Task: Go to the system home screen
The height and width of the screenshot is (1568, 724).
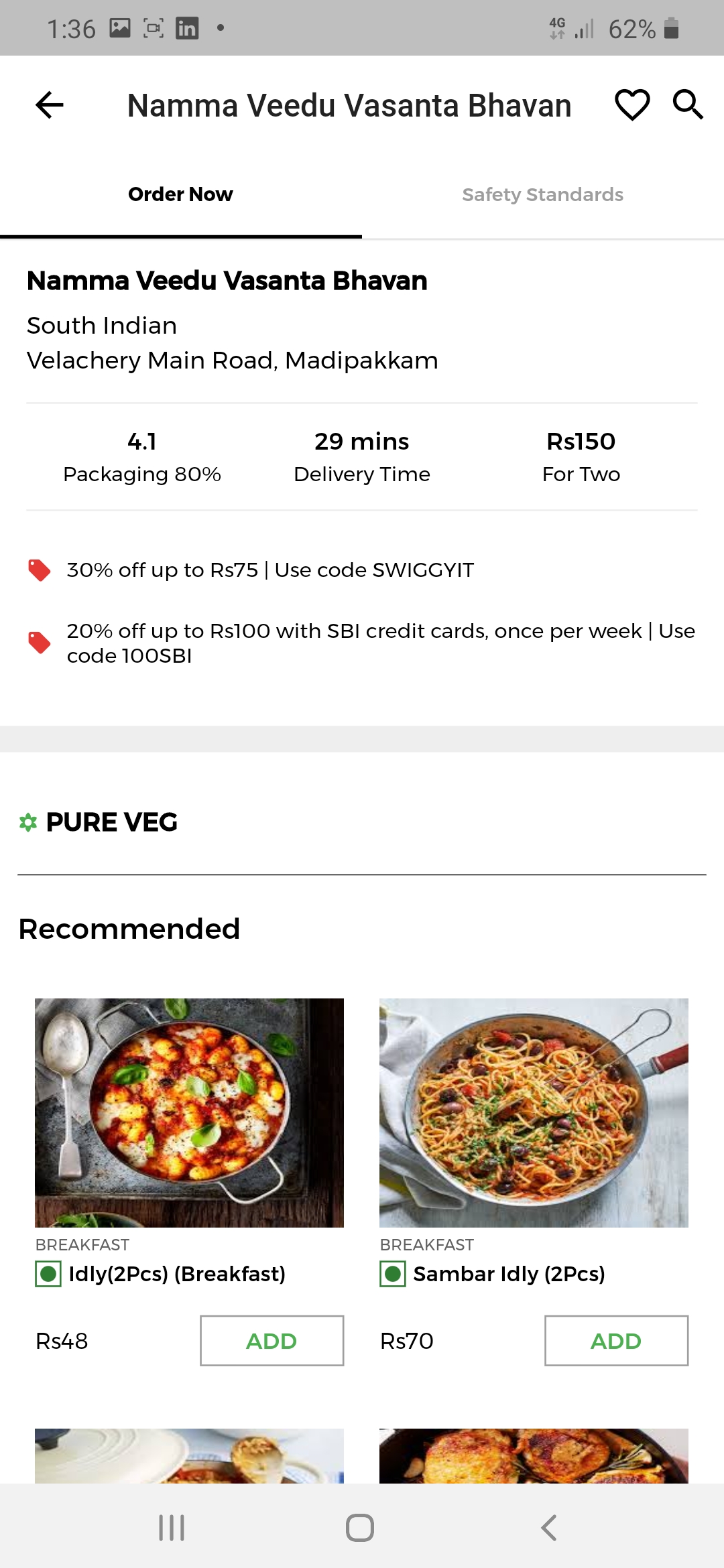Action: point(360,1528)
